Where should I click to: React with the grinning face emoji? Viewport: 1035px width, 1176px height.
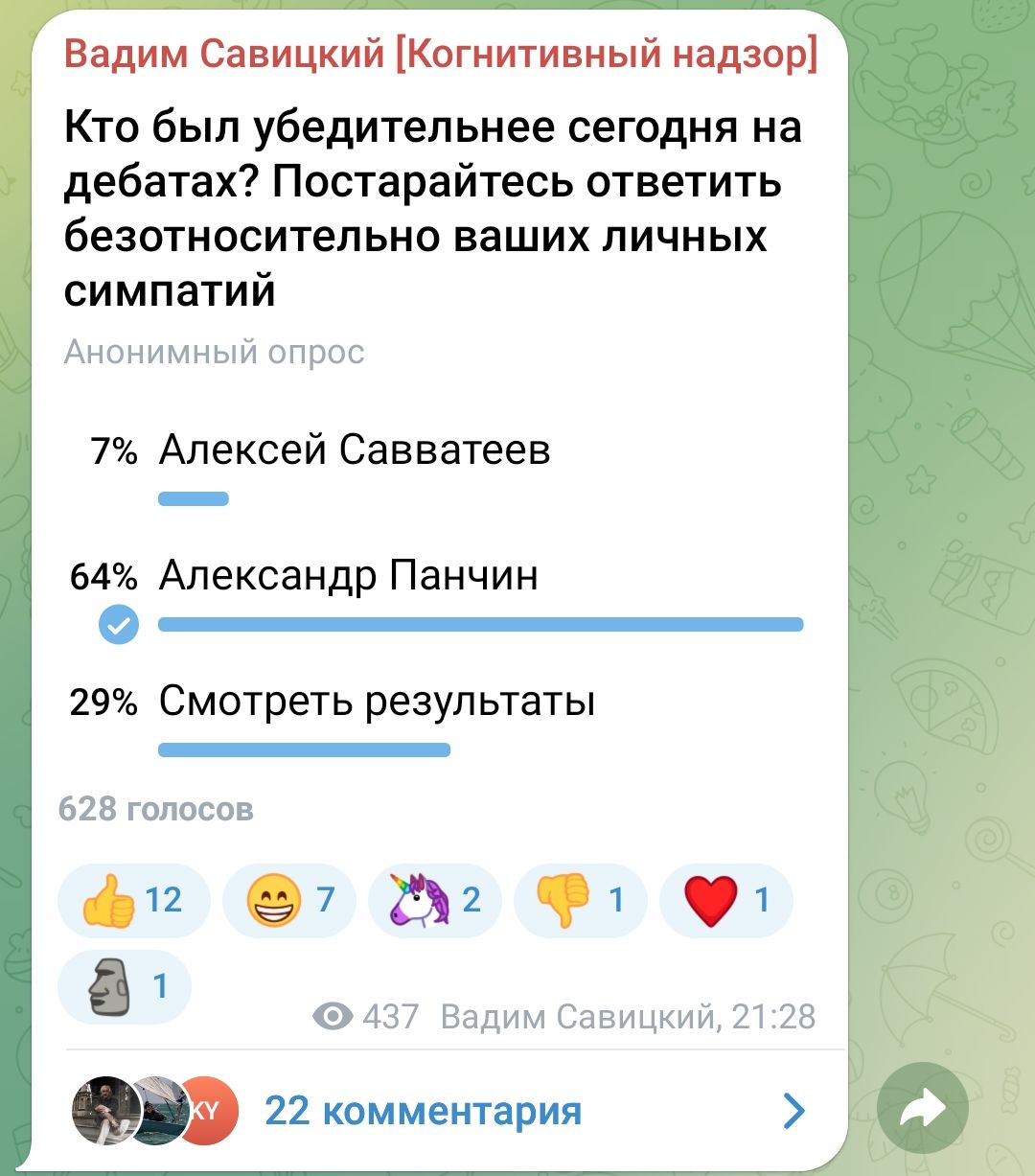pos(288,900)
